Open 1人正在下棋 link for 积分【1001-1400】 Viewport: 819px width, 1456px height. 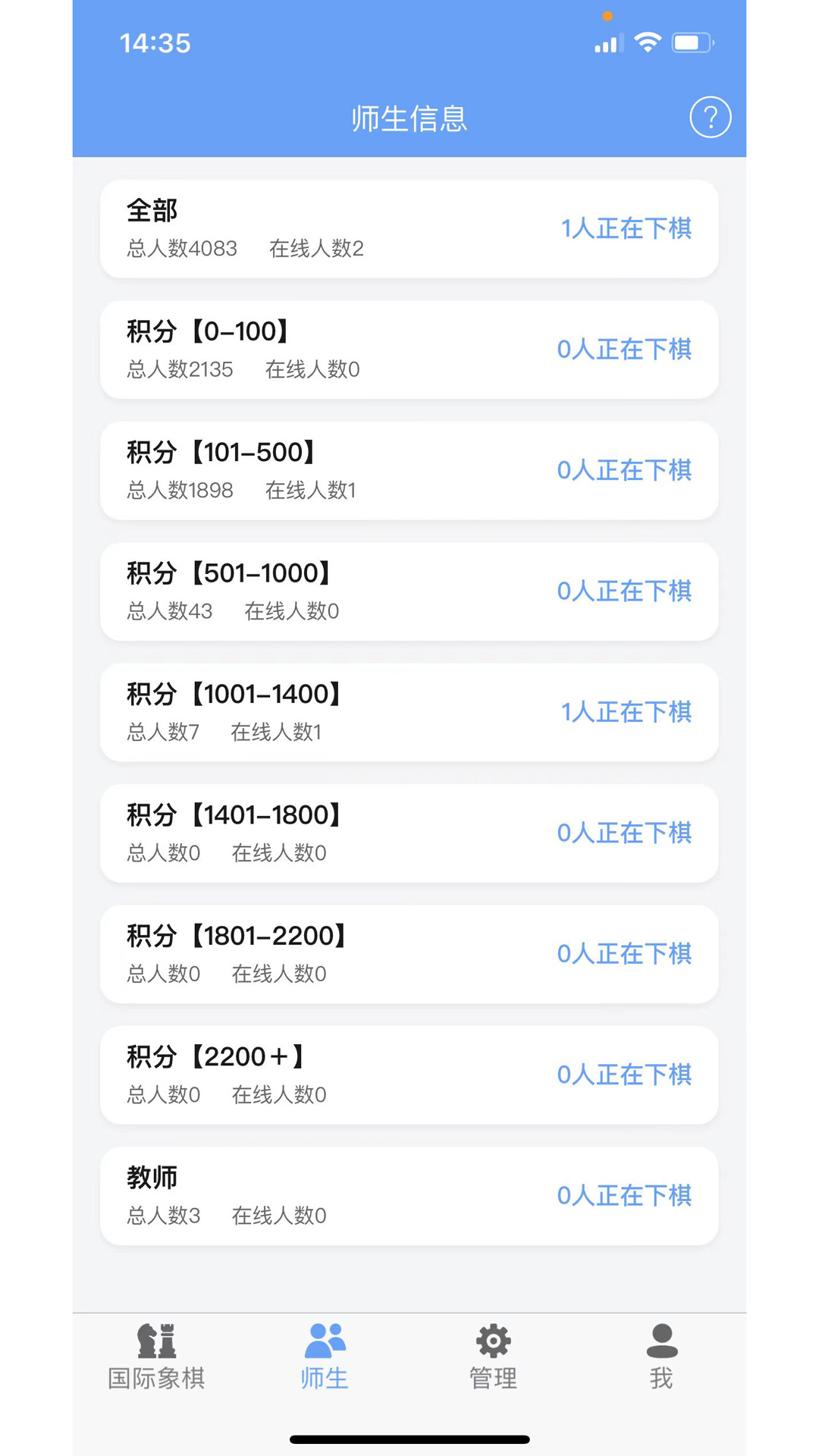625,712
